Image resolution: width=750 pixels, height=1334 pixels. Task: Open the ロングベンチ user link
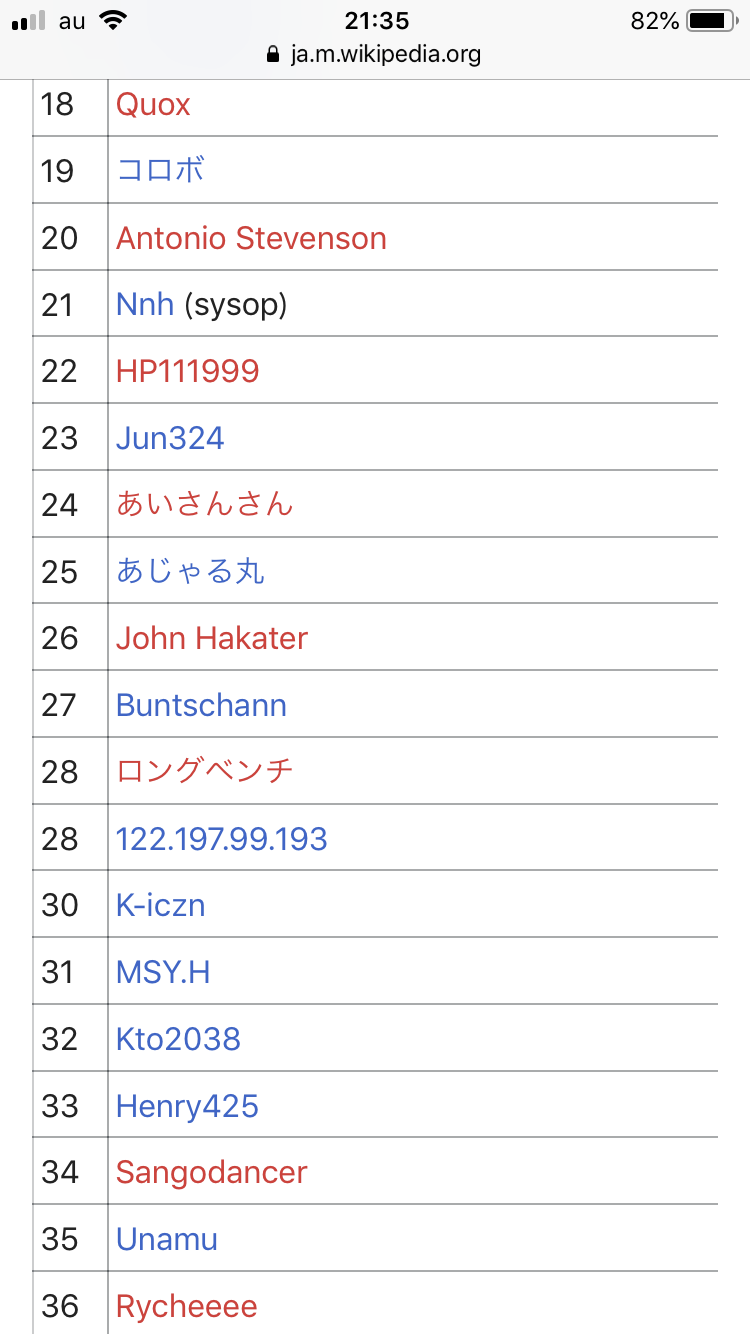pos(204,771)
